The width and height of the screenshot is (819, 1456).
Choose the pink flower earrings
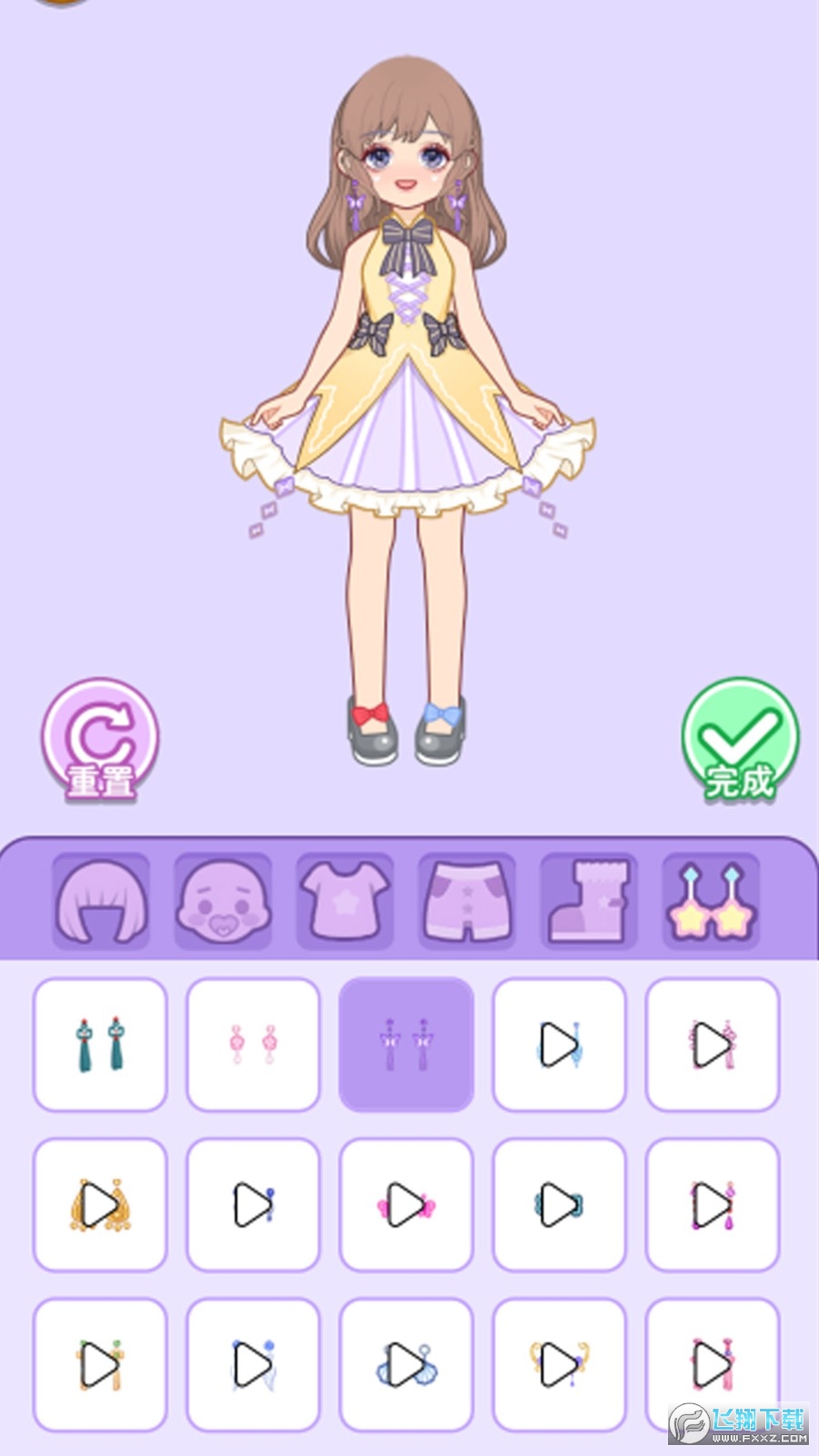(253, 1045)
